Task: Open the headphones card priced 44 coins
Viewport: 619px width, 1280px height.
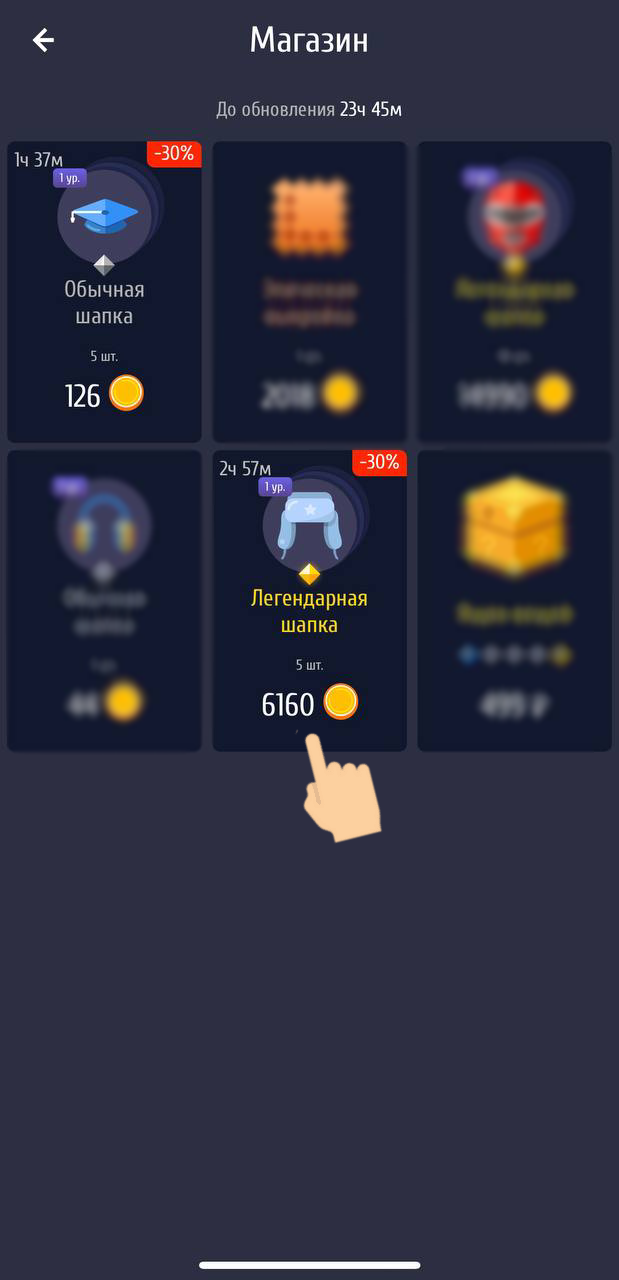Action: point(104,601)
